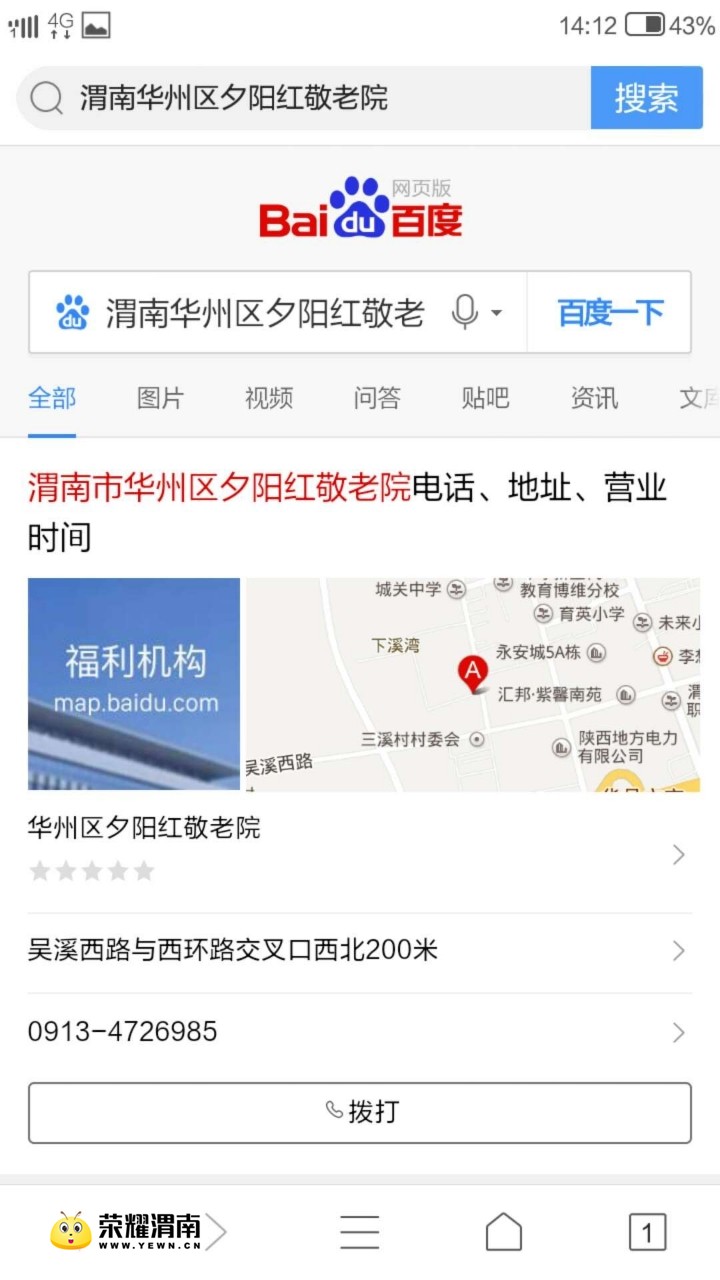Open the browser menu with three lines
Screen dimensions: 720x1280
(359, 1231)
